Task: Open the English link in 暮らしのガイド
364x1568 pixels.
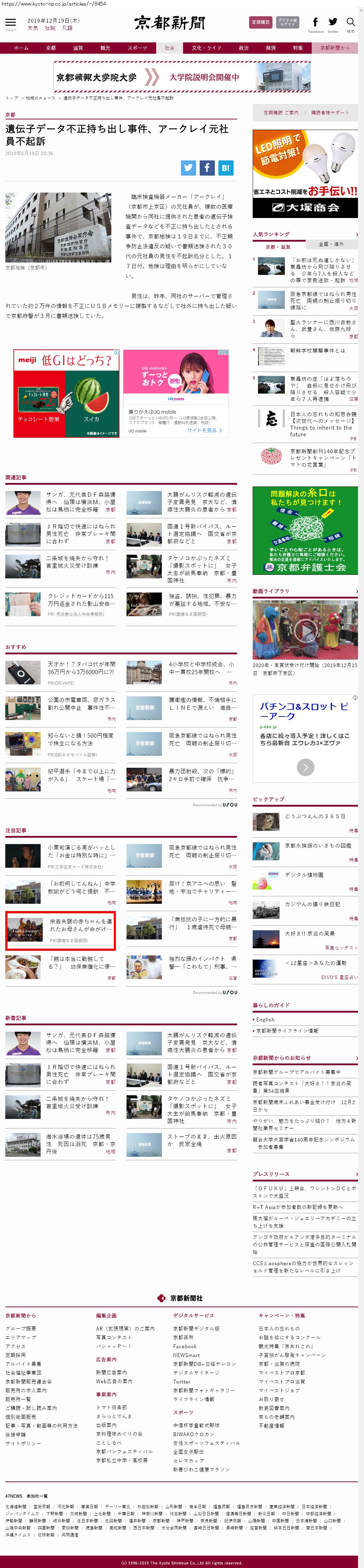Action: [x=265, y=1019]
